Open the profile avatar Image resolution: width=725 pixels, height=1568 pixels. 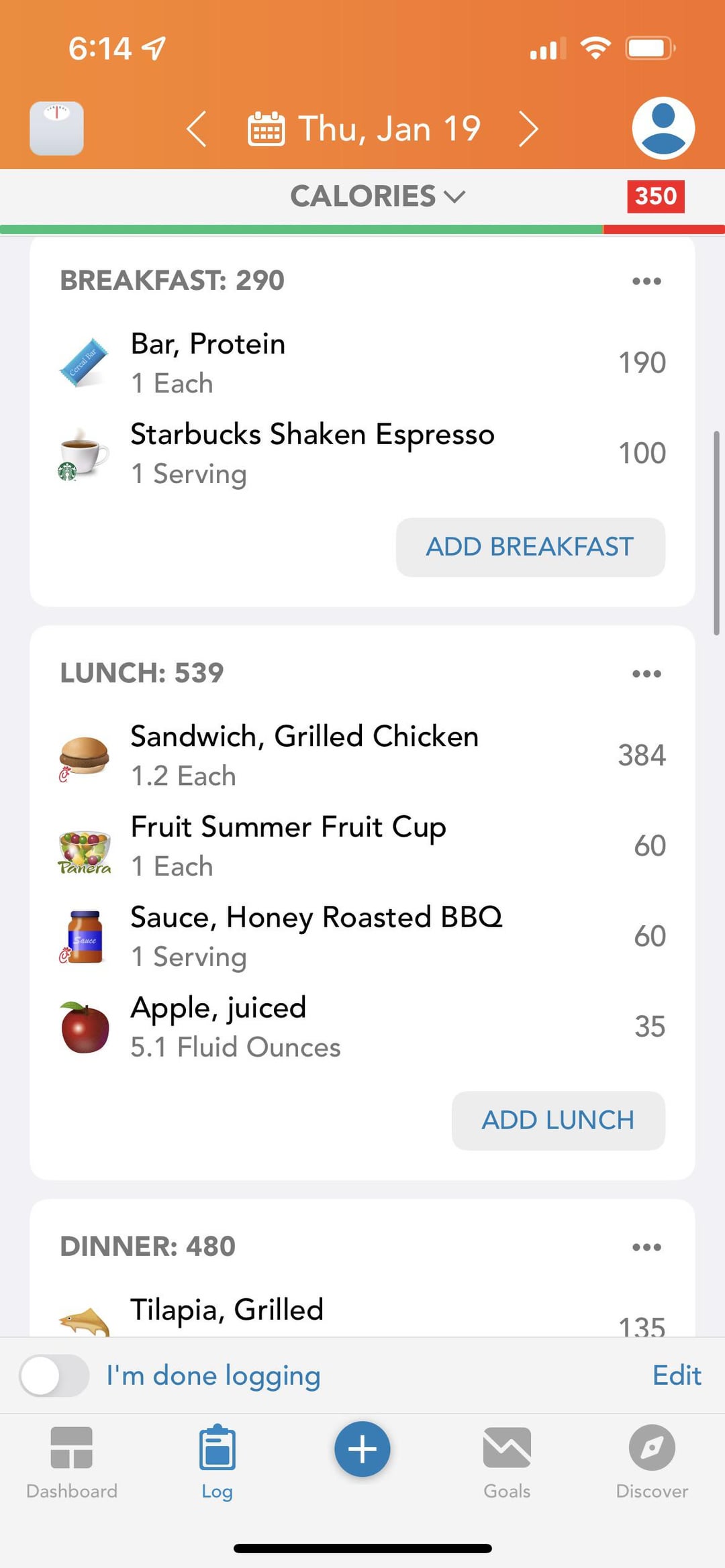663,128
